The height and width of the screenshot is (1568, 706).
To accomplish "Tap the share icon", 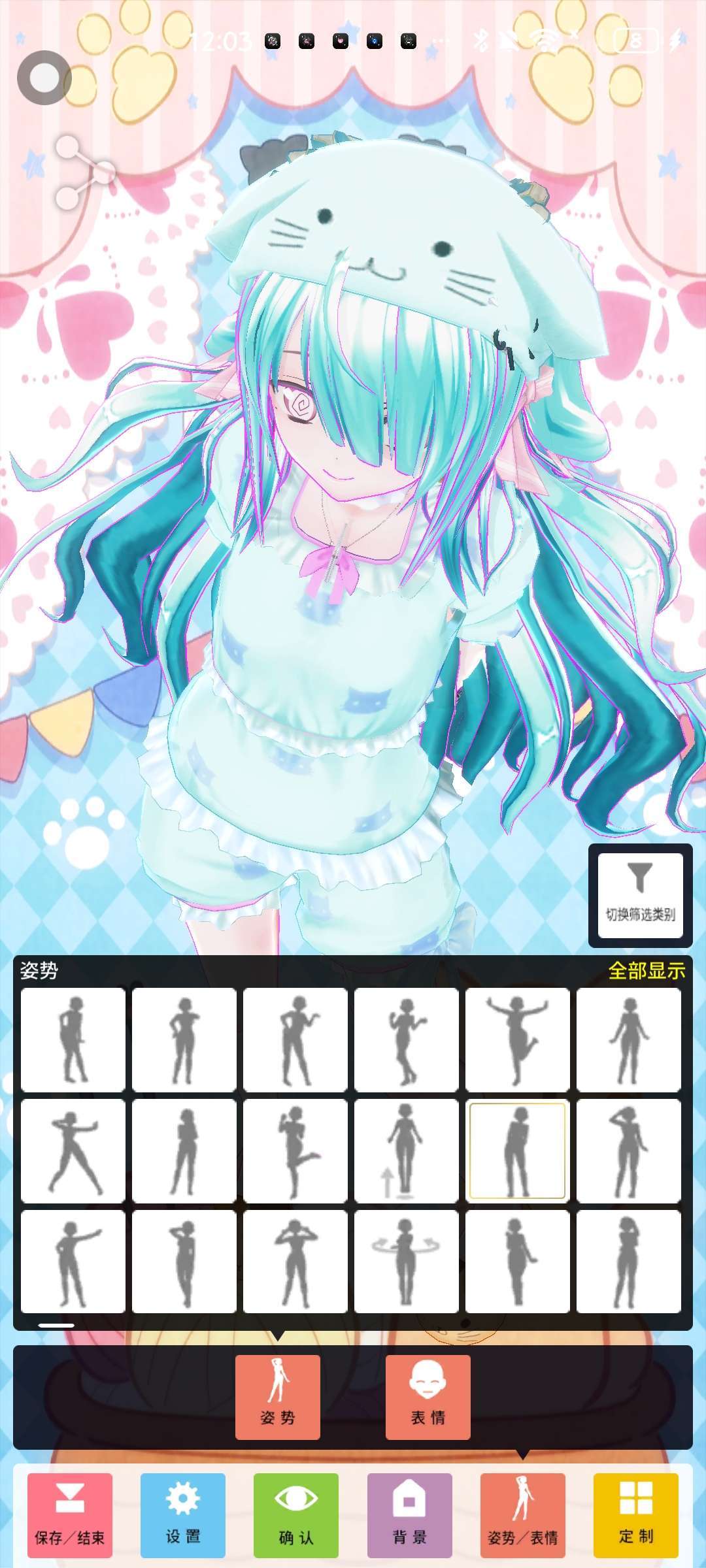I will pos(84,172).
